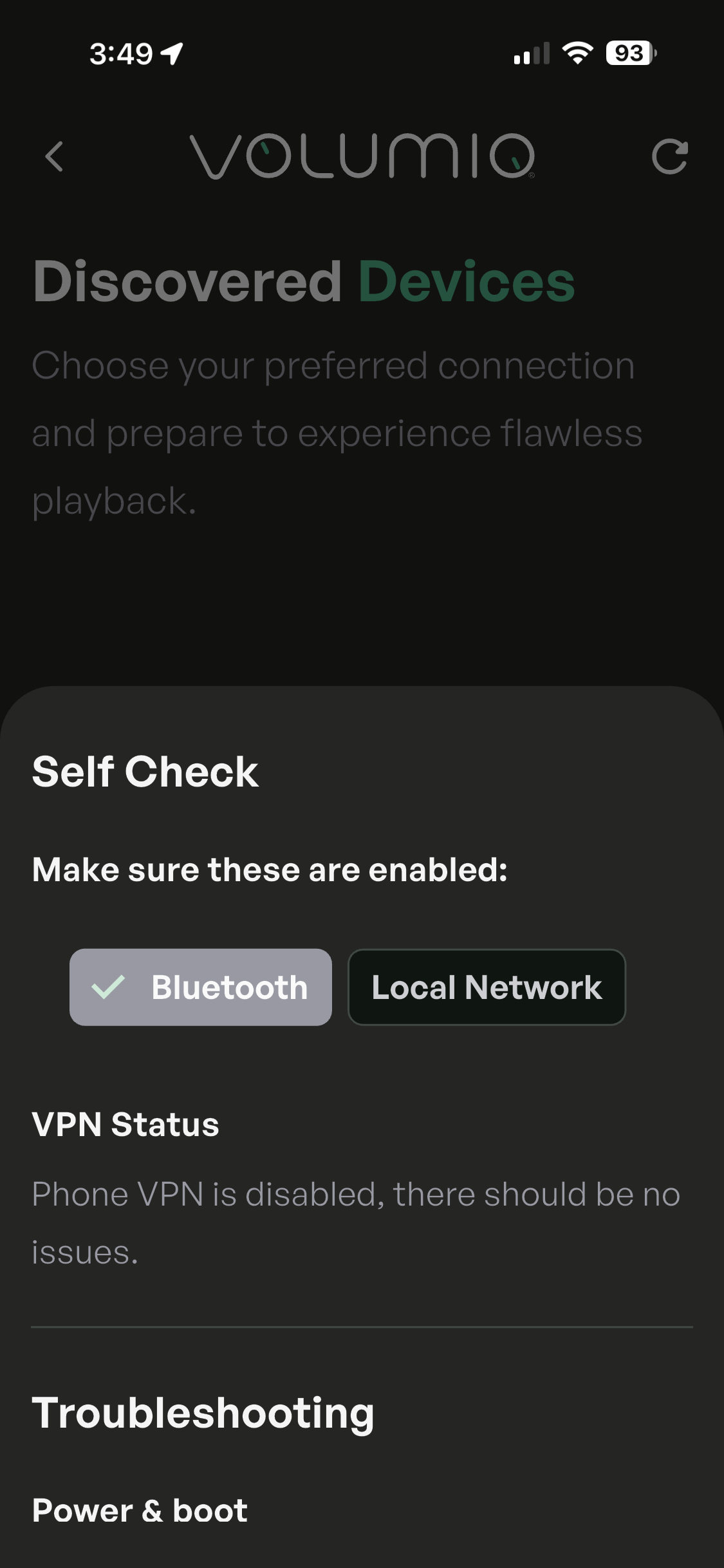724x1568 pixels.
Task: Tap the Bluetooth self-check button
Action: 201,987
